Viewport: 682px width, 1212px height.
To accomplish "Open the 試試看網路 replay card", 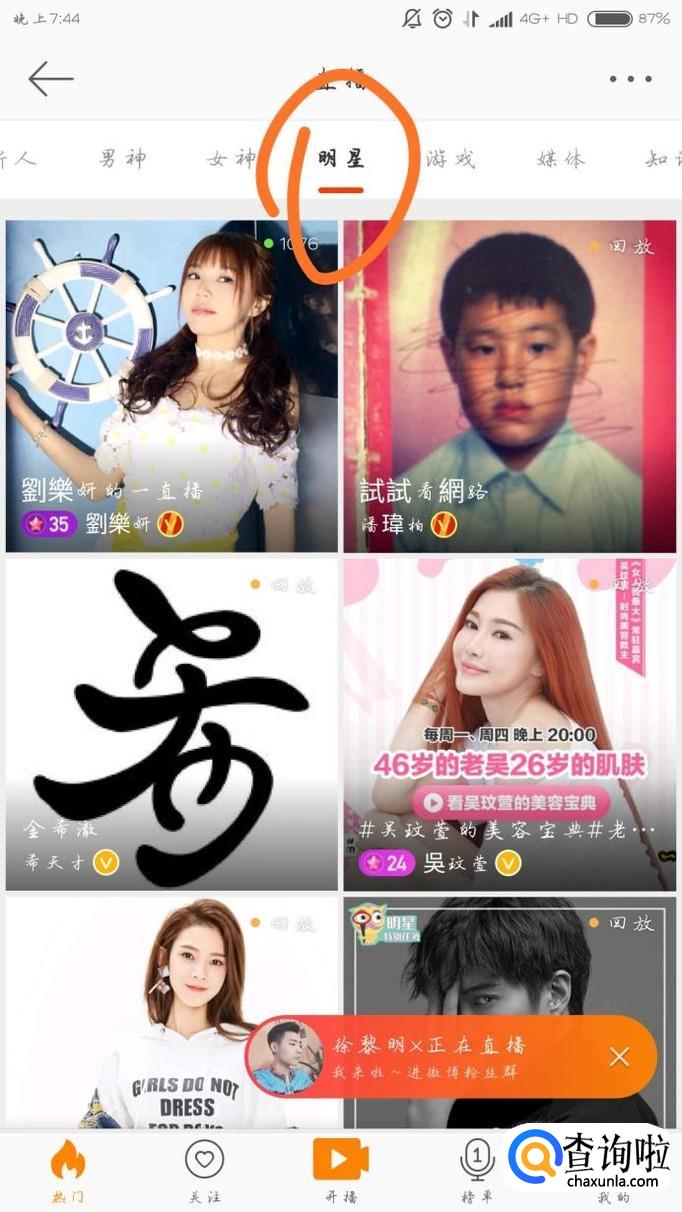I will [x=510, y=385].
